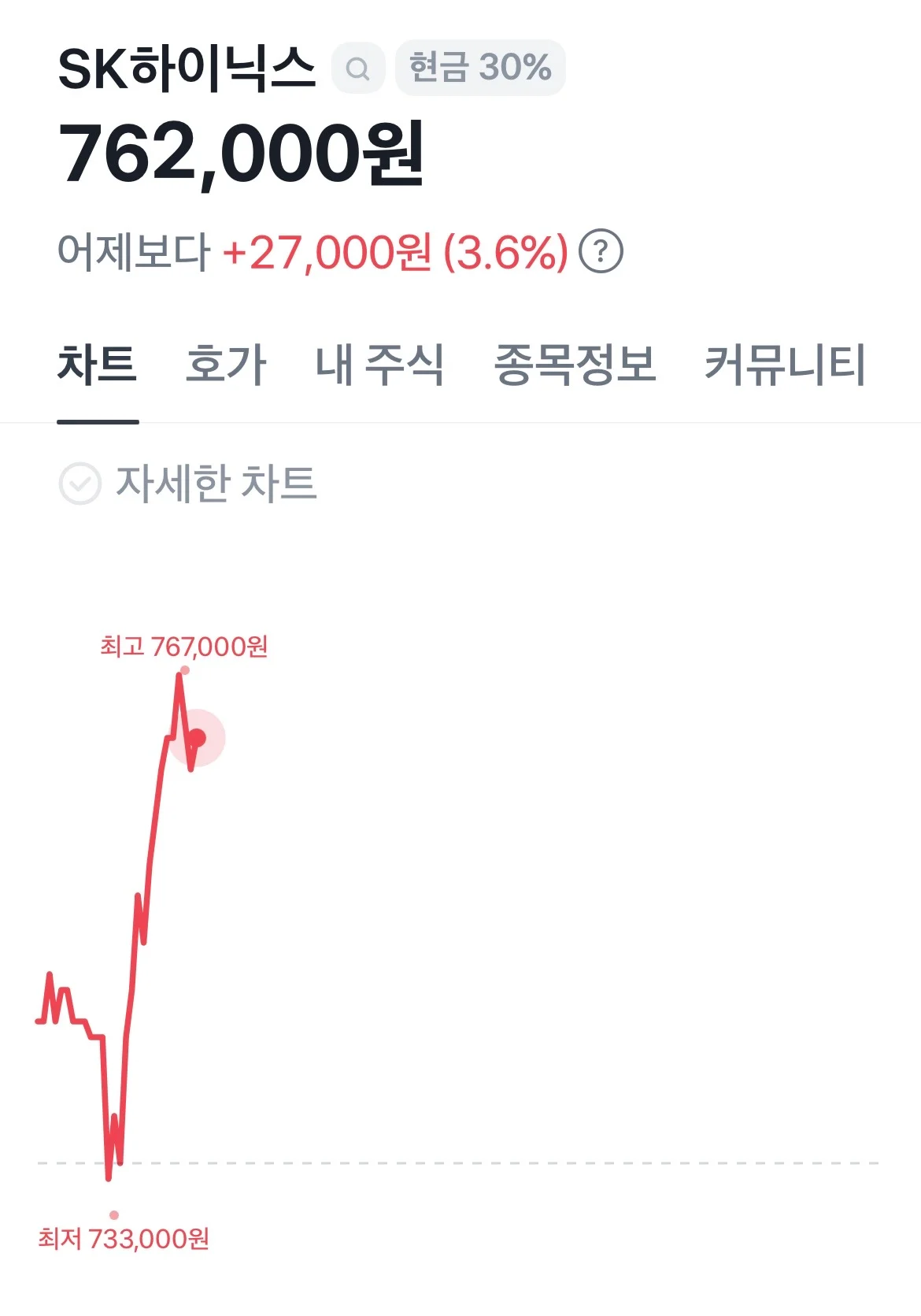
Task: Switch to the 호가 tab
Action: (224, 364)
